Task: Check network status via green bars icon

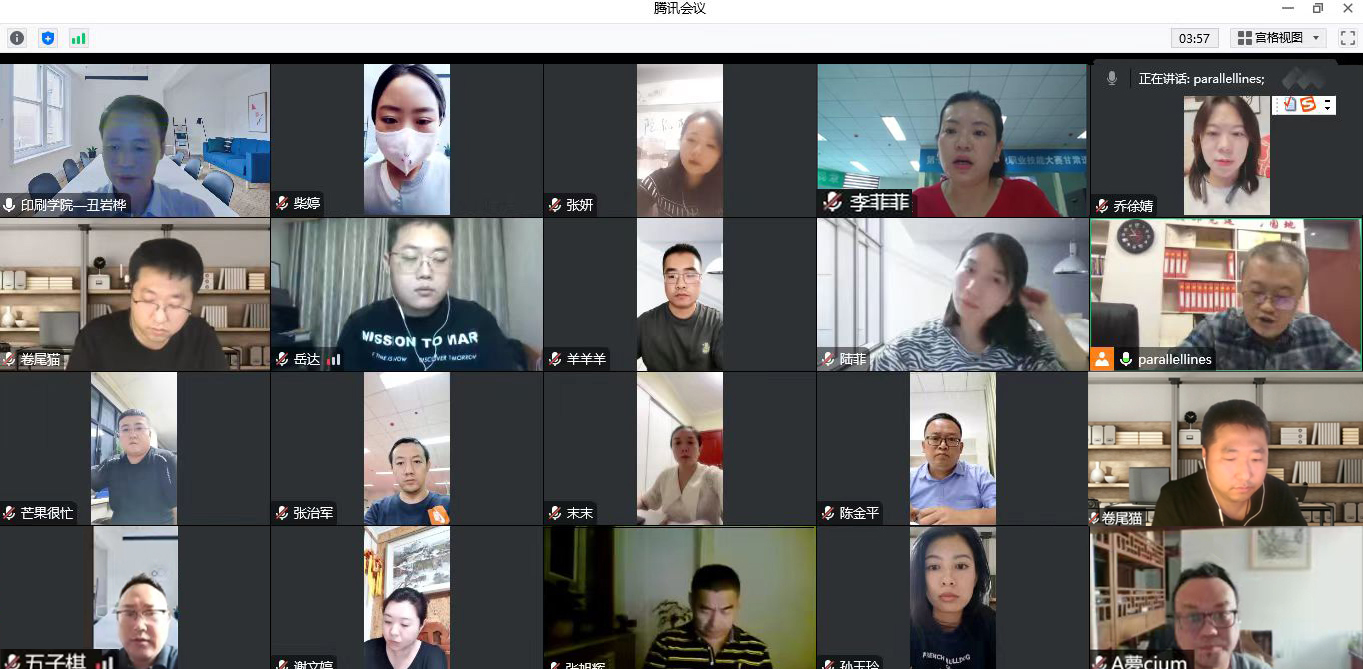Action: pos(78,38)
